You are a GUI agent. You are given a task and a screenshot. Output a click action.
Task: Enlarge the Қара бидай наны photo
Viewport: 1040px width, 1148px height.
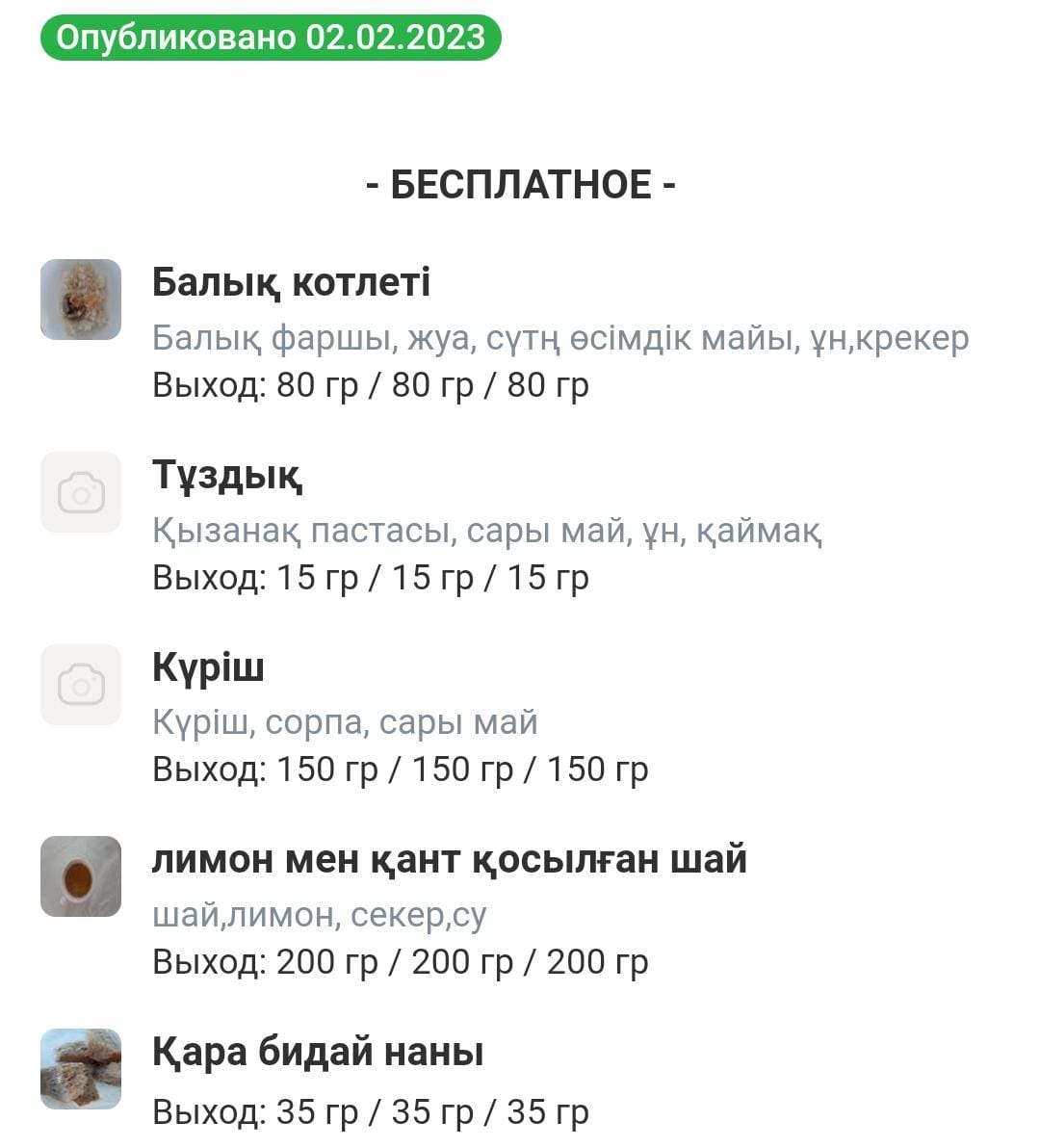[x=81, y=1069]
